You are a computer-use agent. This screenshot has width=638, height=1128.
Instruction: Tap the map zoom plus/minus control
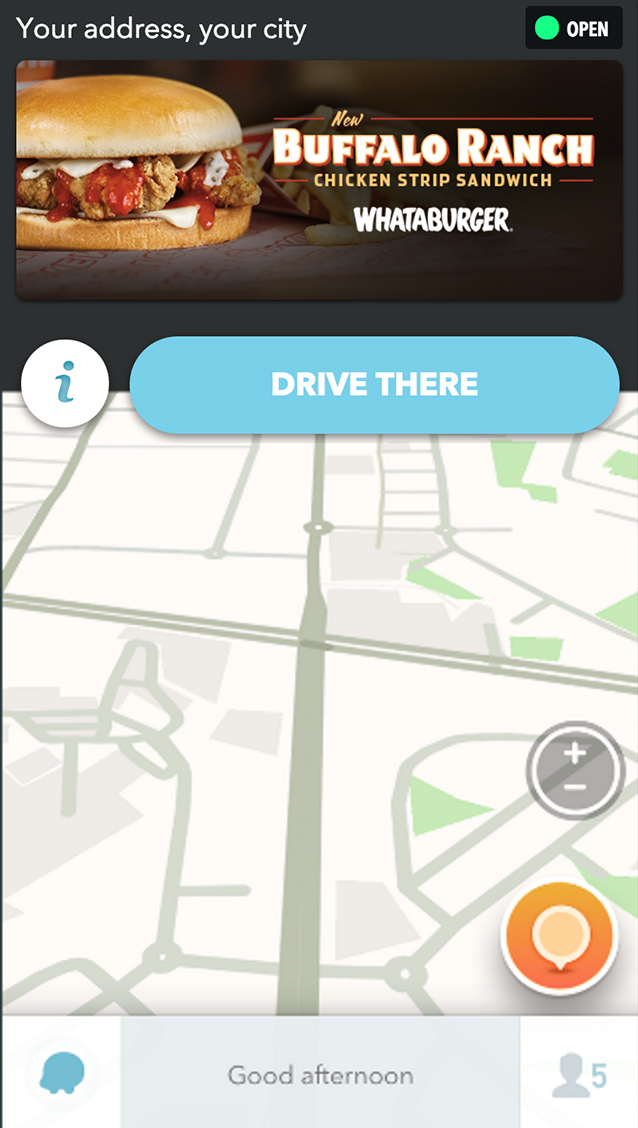[575, 770]
